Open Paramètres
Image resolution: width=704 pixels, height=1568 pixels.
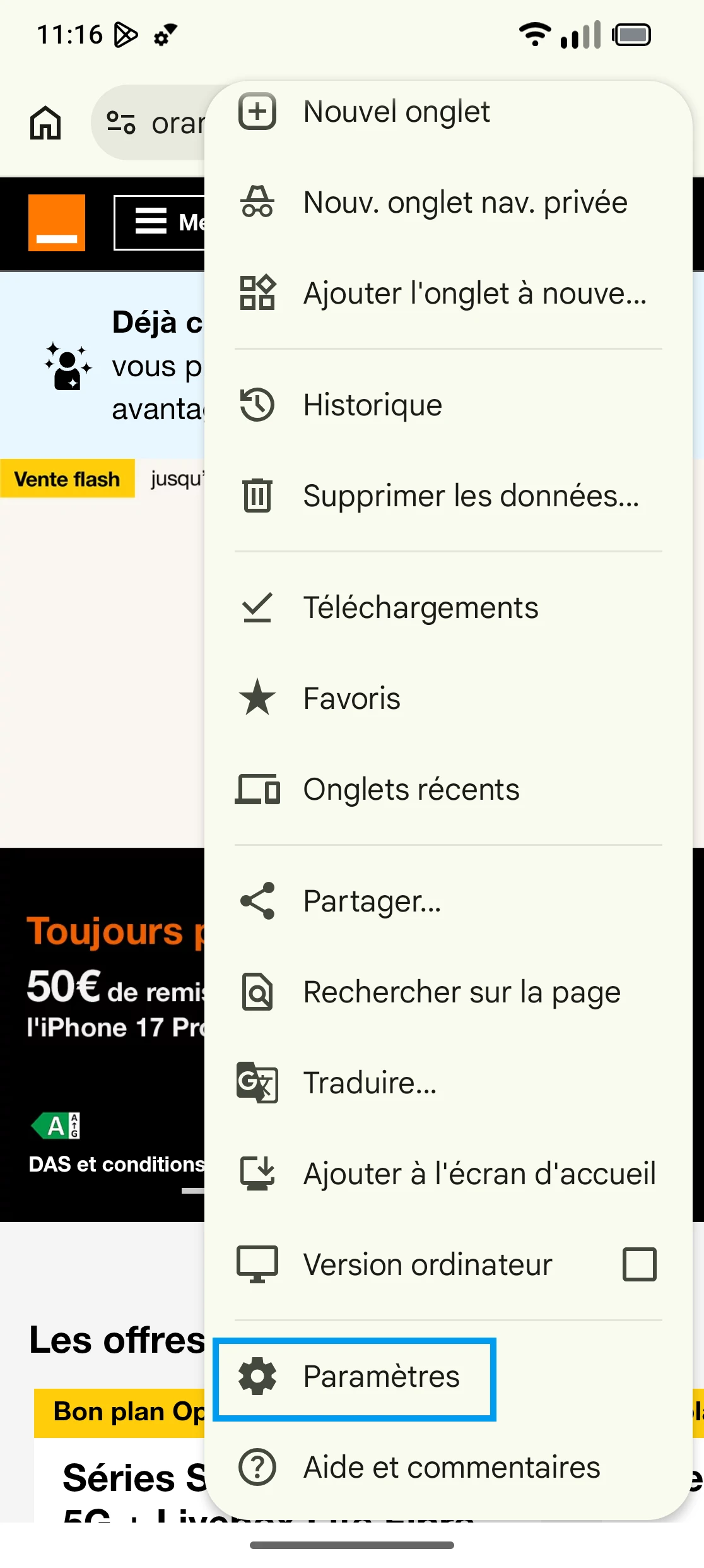coord(381,1377)
